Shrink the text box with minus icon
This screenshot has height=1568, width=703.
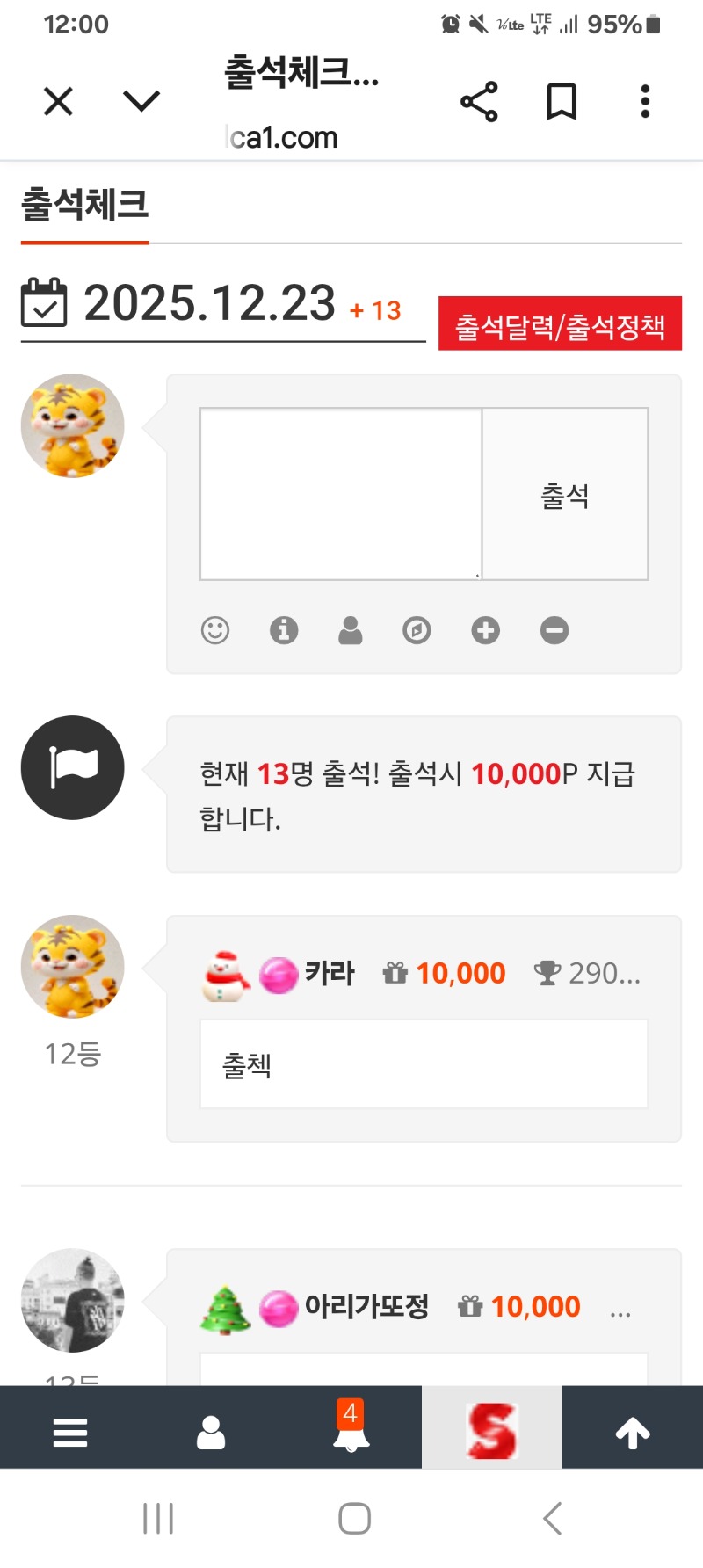pos(554,630)
